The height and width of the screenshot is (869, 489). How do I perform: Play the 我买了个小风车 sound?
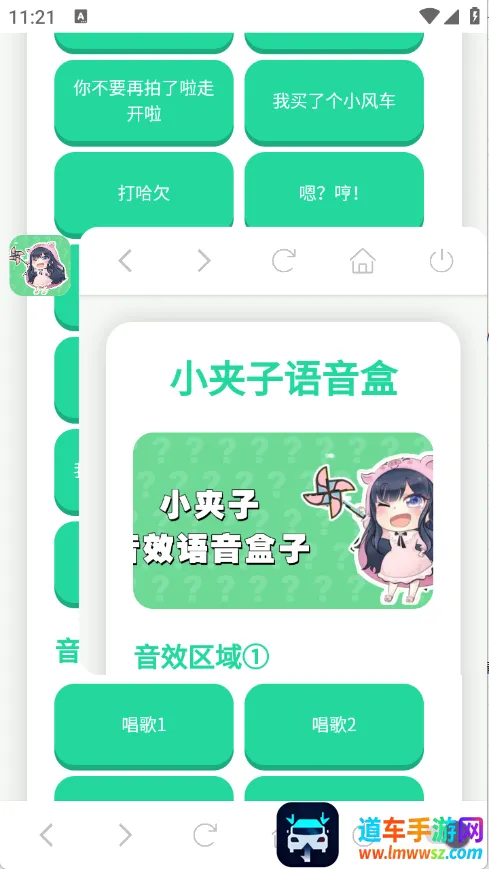tap(334, 102)
